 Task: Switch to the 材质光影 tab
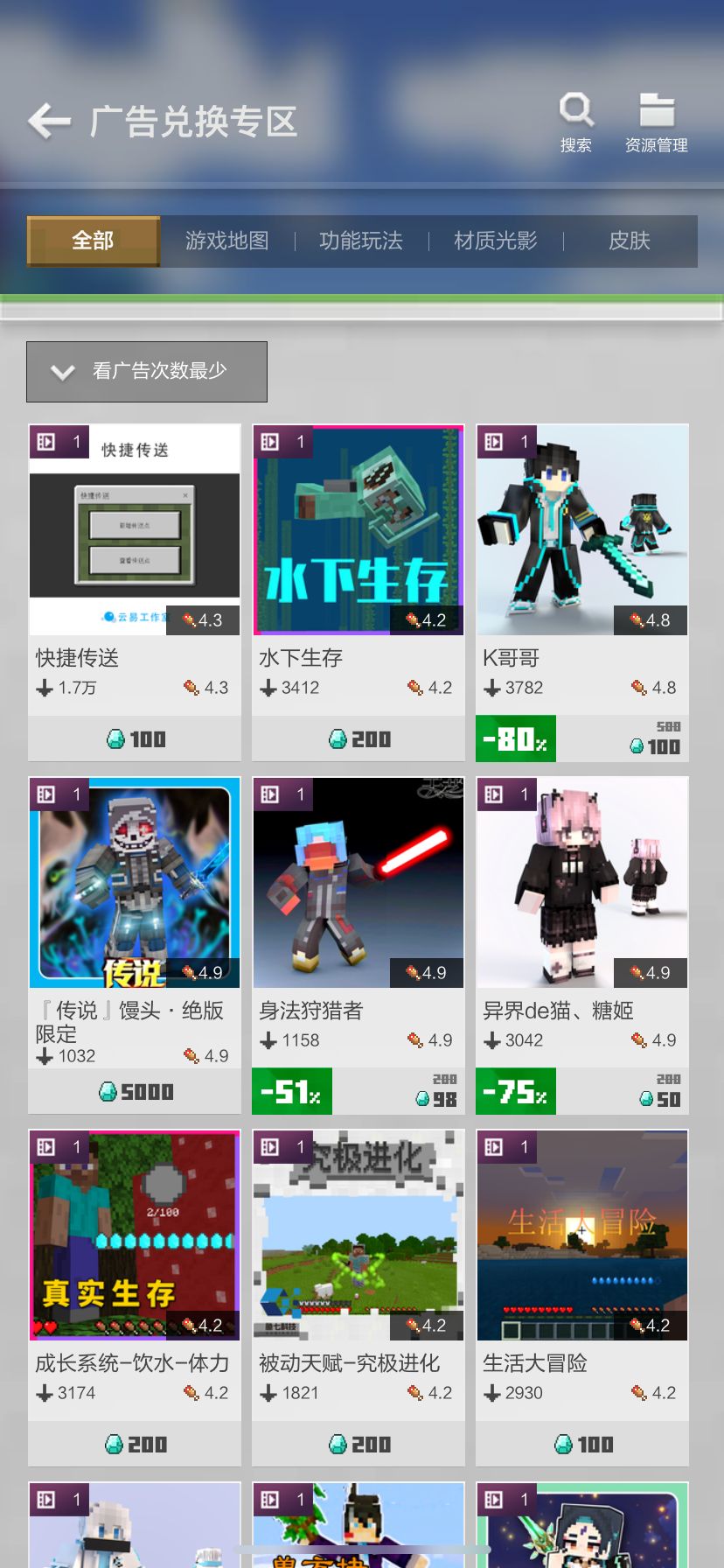point(496,241)
